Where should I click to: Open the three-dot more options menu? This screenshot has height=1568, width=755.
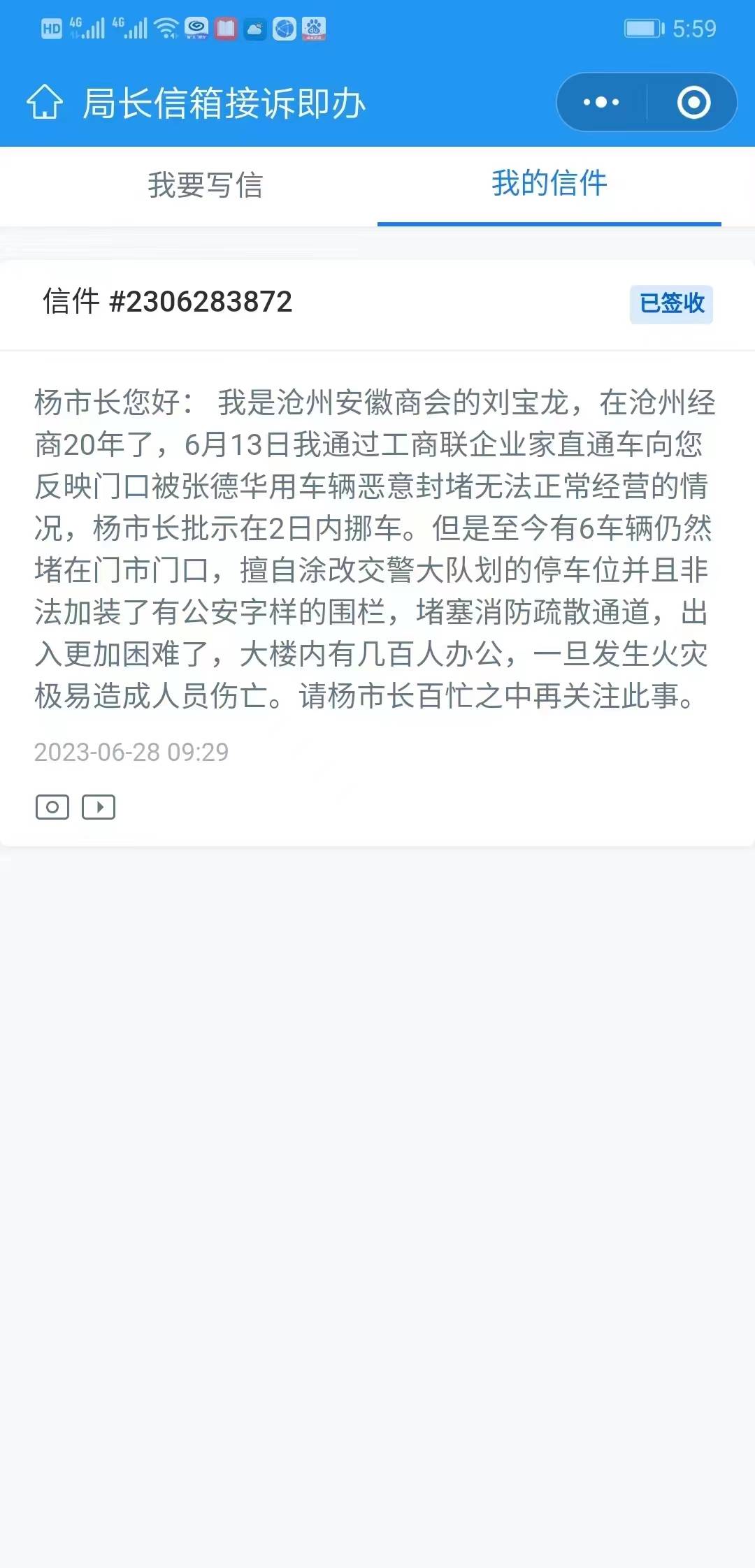point(601,103)
